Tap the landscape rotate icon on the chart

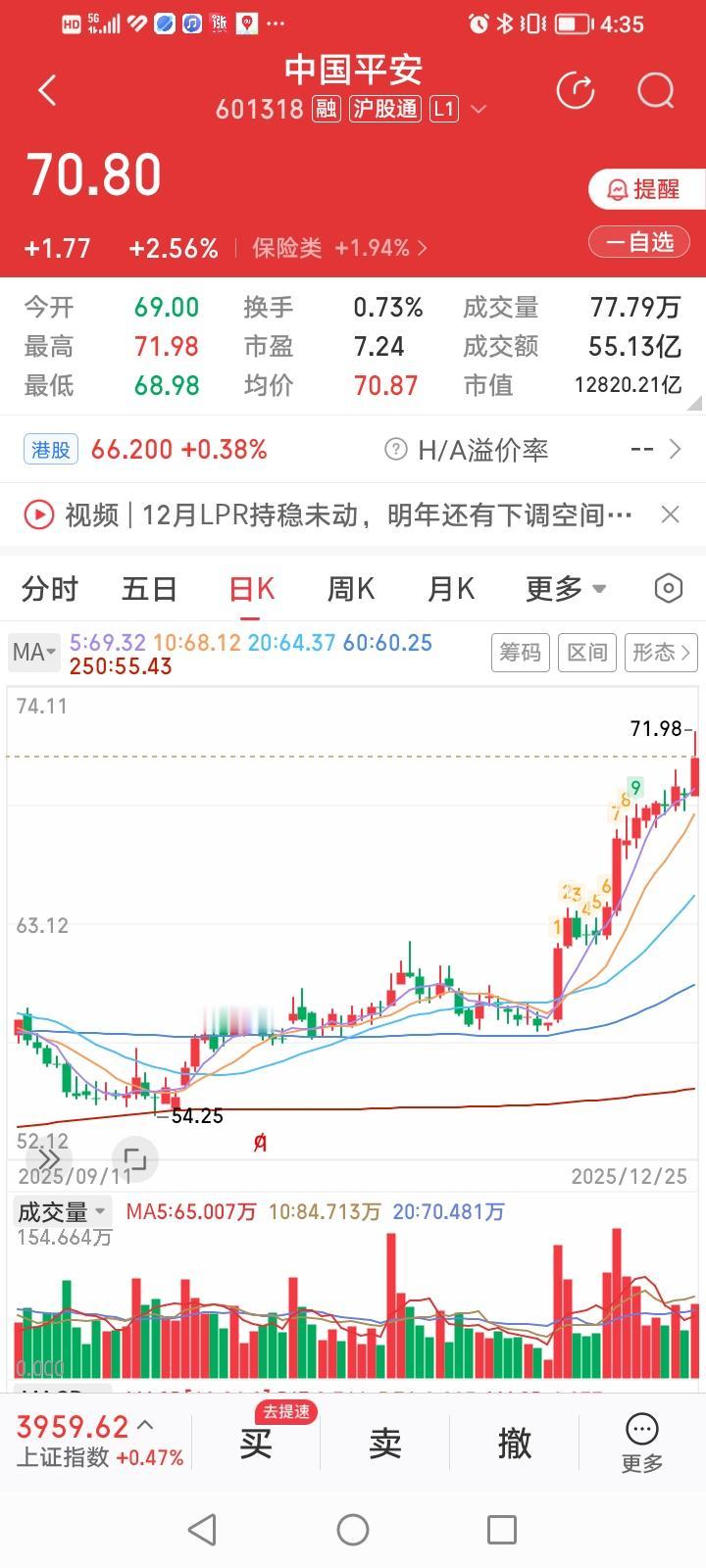(135, 1159)
